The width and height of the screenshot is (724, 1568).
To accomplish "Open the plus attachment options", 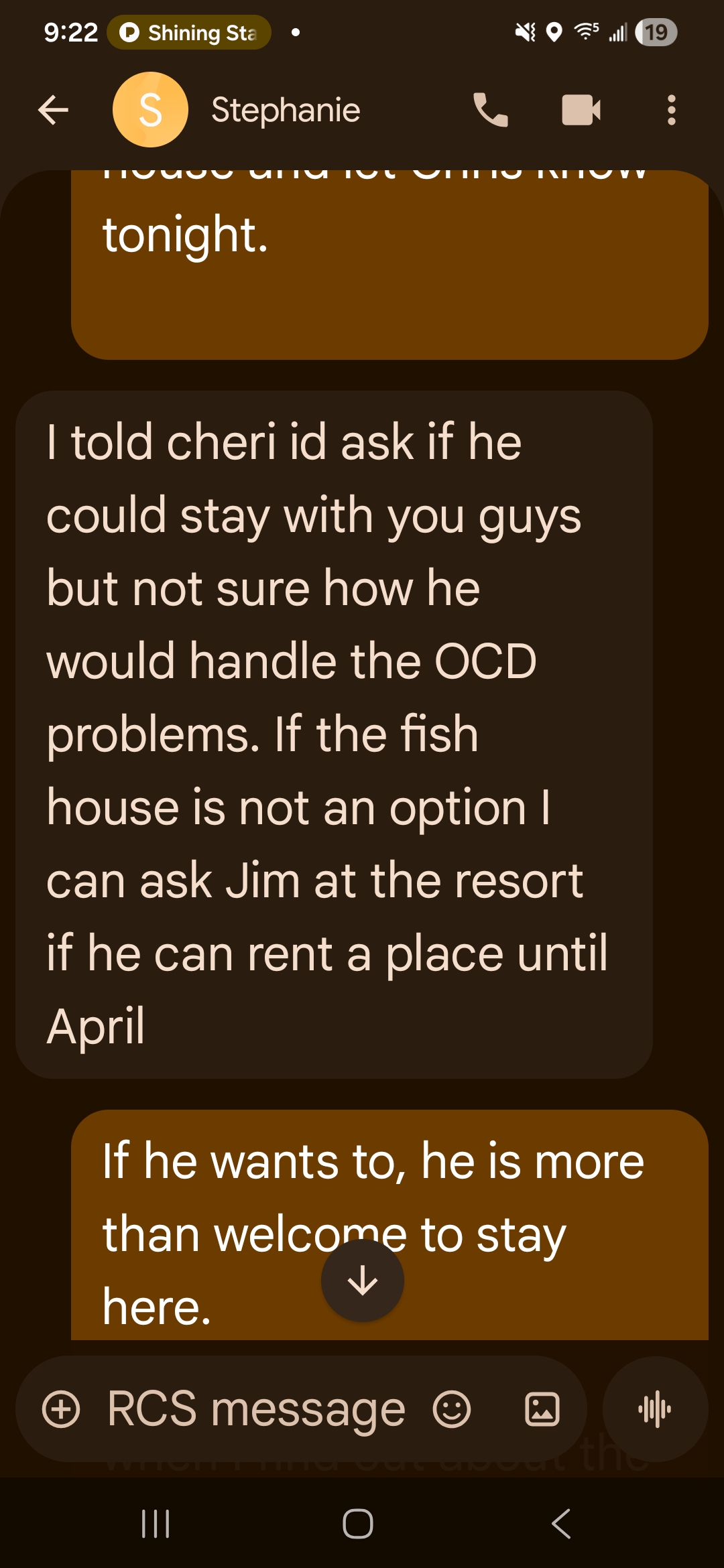I will pos(61,1409).
